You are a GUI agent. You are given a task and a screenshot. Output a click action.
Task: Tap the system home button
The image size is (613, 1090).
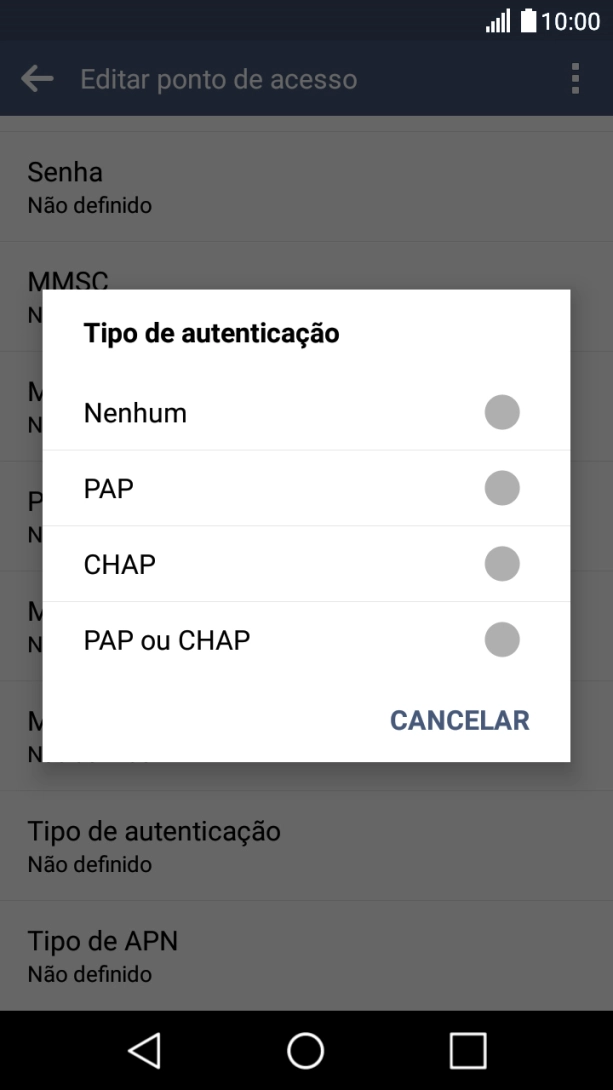coord(306,1050)
